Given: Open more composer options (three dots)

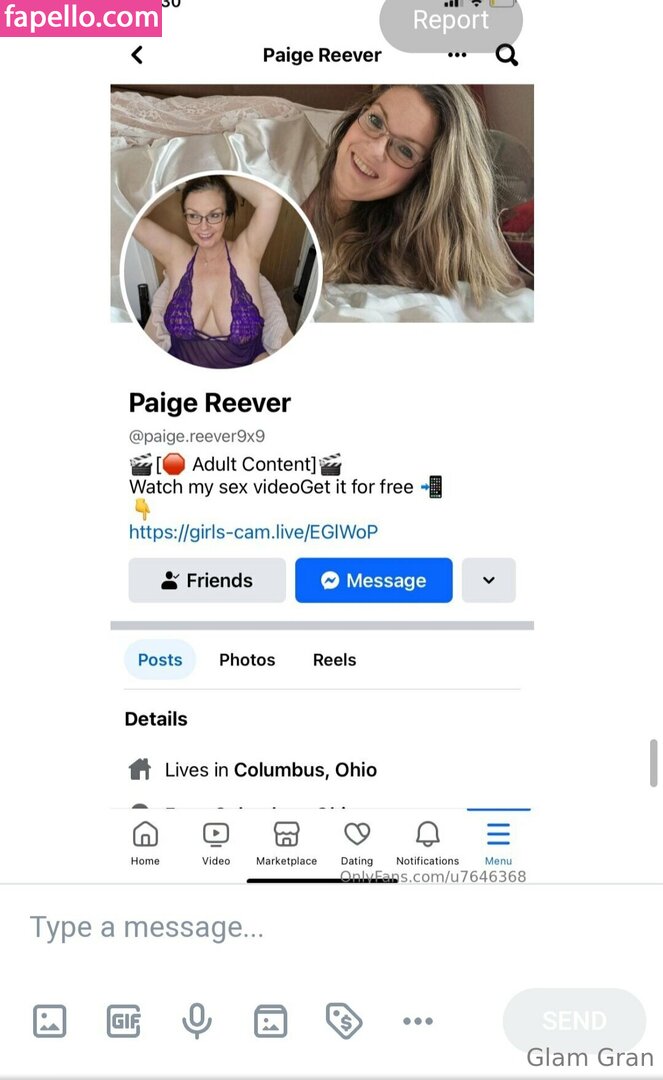Looking at the screenshot, I should coord(417,1021).
